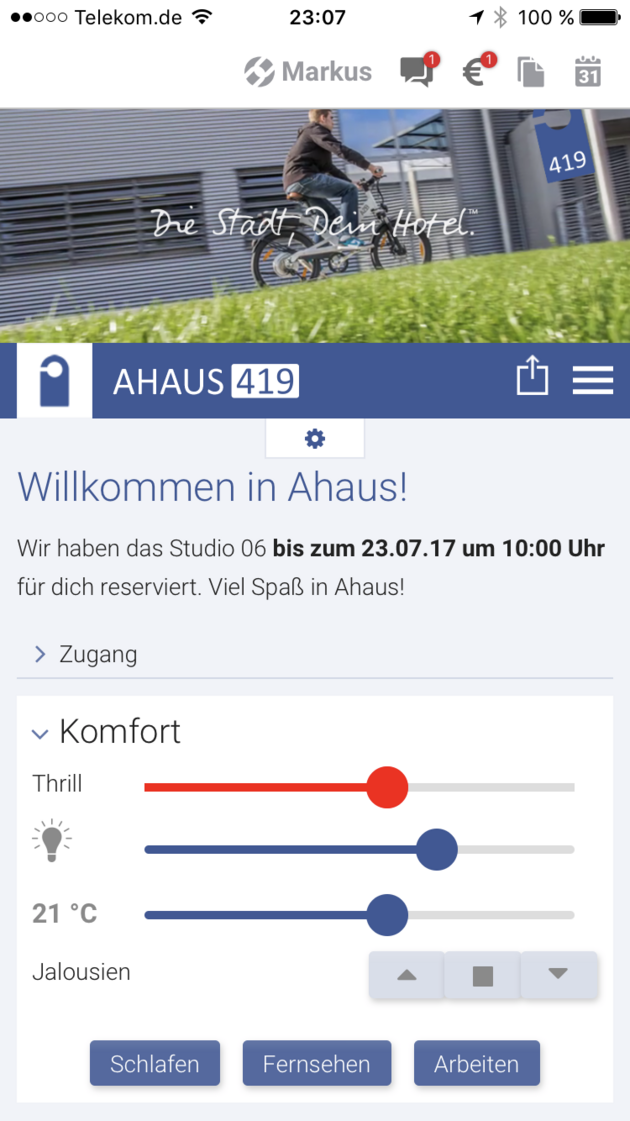This screenshot has height=1121, width=630.
Task: Select the Fernsehen scene
Action: pyautogui.click(x=316, y=1064)
